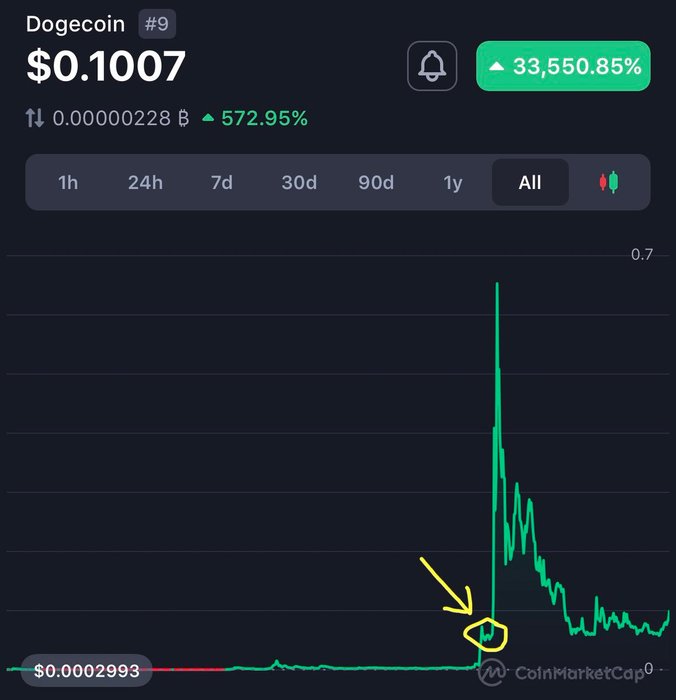View the 90d price history
The height and width of the screenshot is (700, 676).
[376, 182]
